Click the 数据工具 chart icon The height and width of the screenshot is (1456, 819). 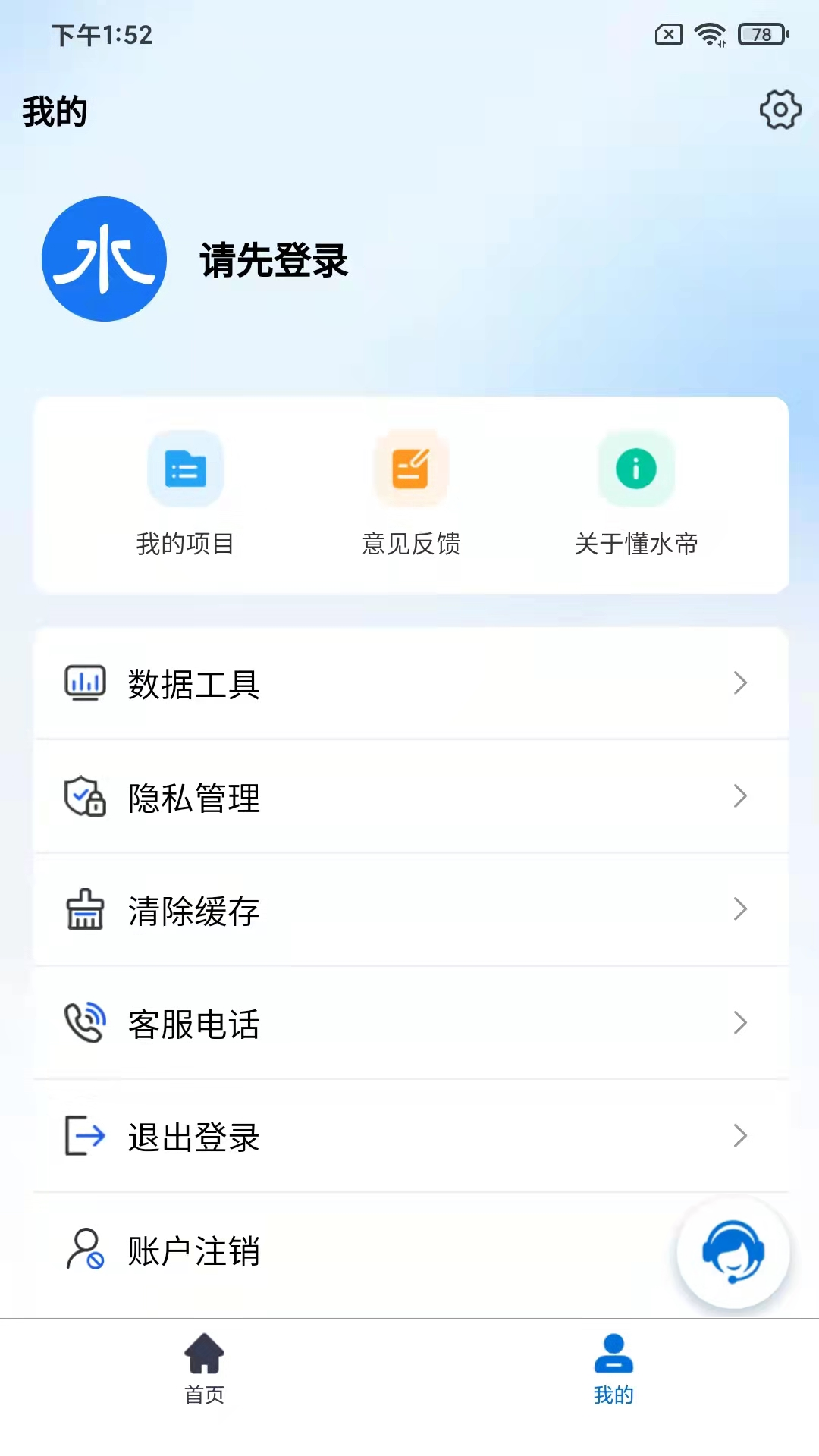pyautogui.click(x=85, y=682)
